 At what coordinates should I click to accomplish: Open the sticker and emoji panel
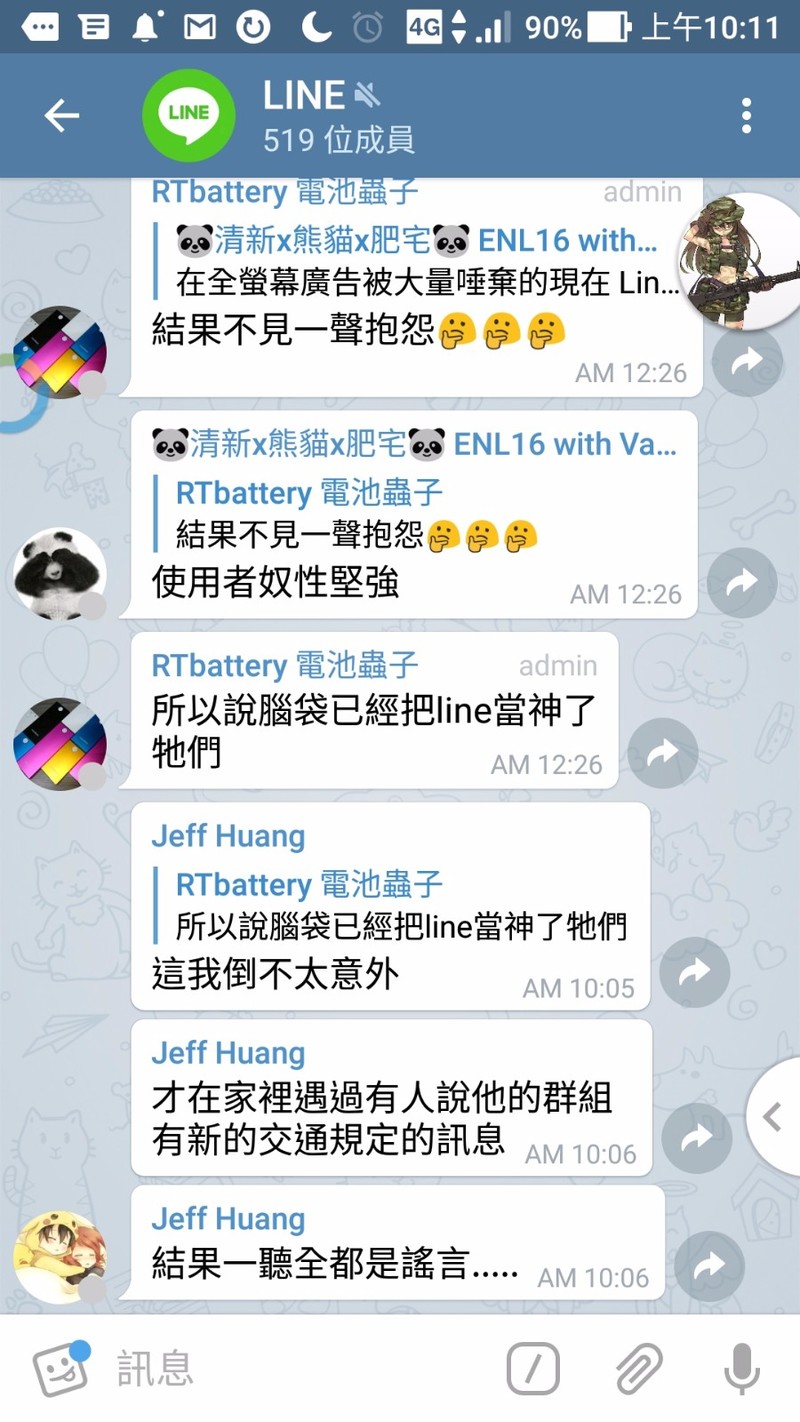(61, 1368)
